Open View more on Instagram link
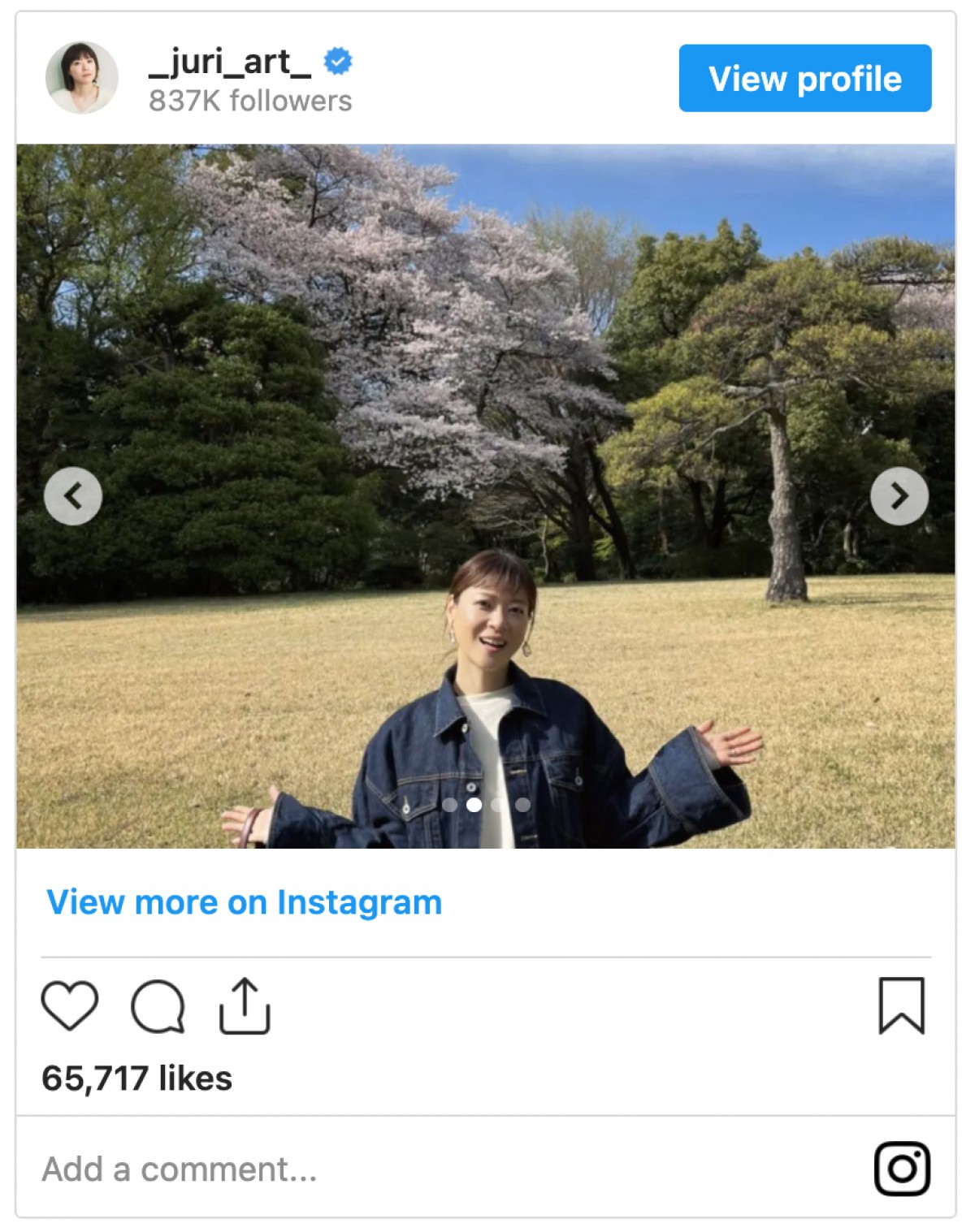The width and height of the screenshot is (975, 1232). [244, 902]
